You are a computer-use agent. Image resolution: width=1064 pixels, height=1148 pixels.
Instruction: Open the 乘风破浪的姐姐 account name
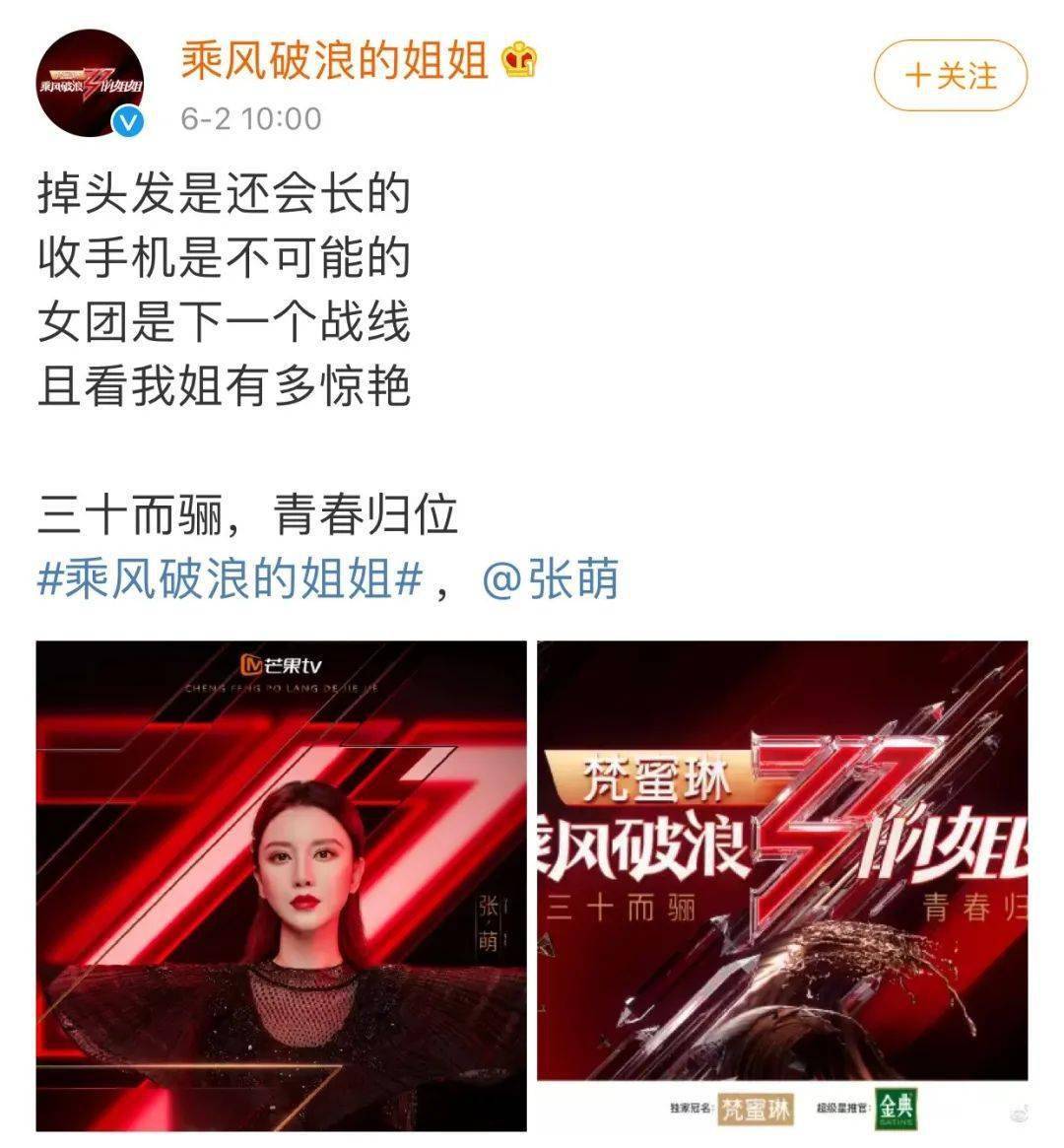point(335,61)
